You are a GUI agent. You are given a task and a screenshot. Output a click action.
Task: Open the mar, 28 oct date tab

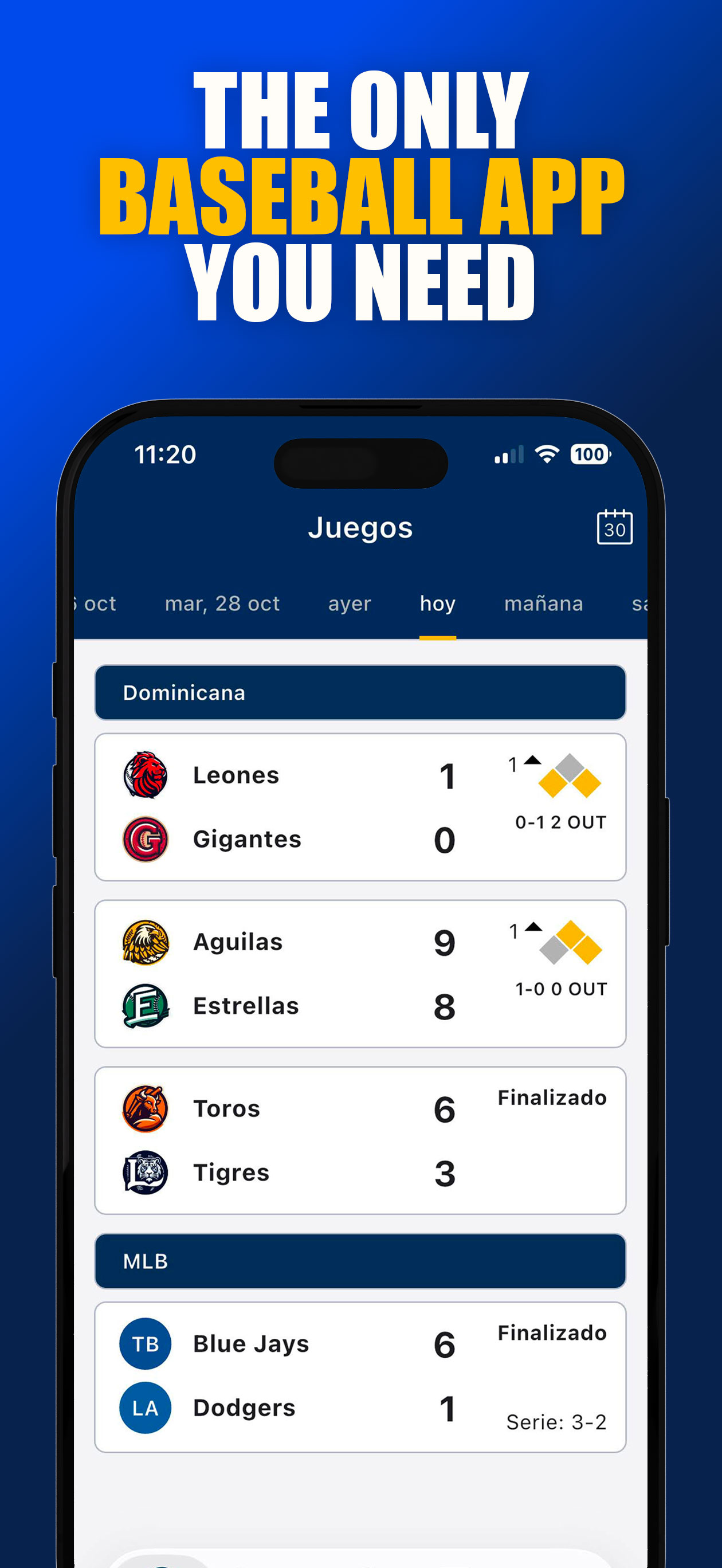(x=222, y=603)
